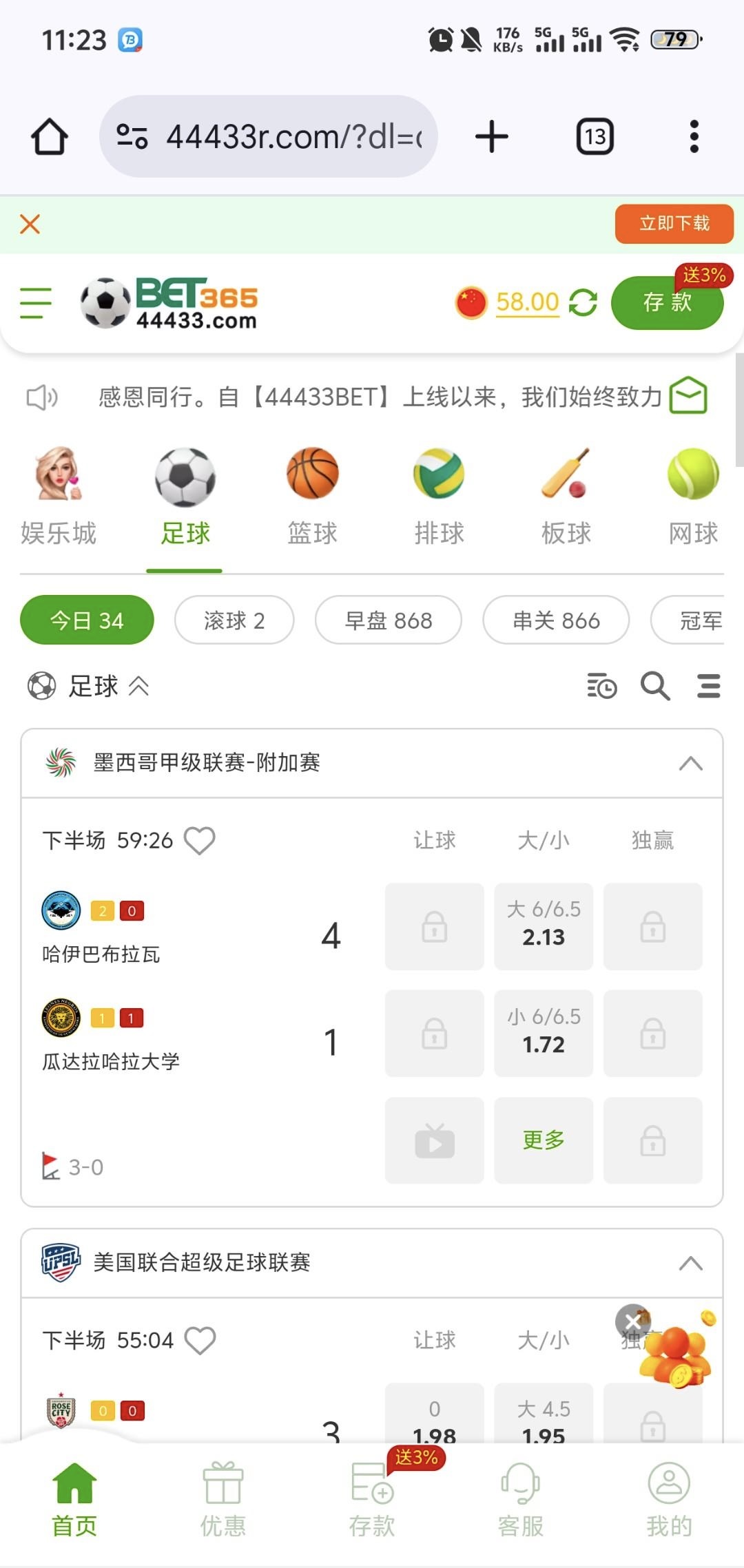The width and height of the screenshot is (744, 1568).
Task: Open the browser's three-dot overflow menu
Action: pos(694,136)
